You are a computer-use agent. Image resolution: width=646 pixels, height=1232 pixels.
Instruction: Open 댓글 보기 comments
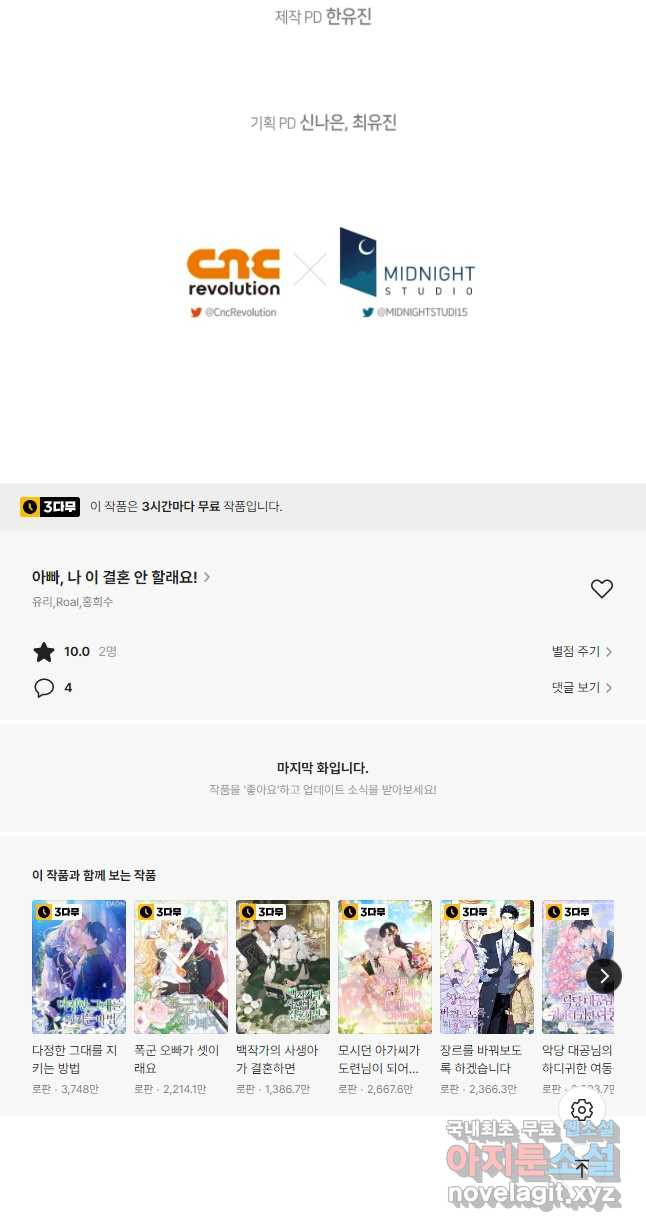pyautogui.click(x=581, y=688)
